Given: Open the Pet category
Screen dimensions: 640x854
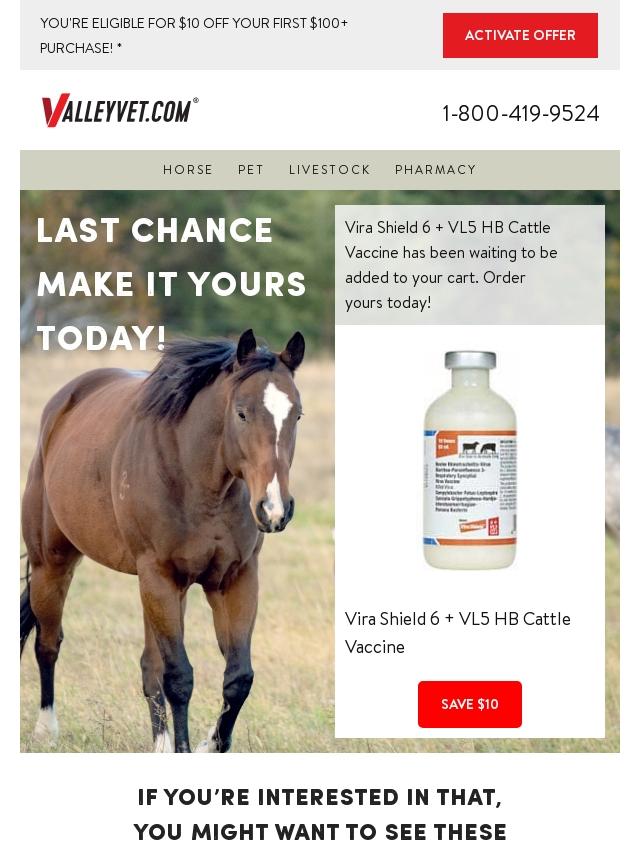Looking at the screenshot, I should pyautogui.click(x=251, y=170).
